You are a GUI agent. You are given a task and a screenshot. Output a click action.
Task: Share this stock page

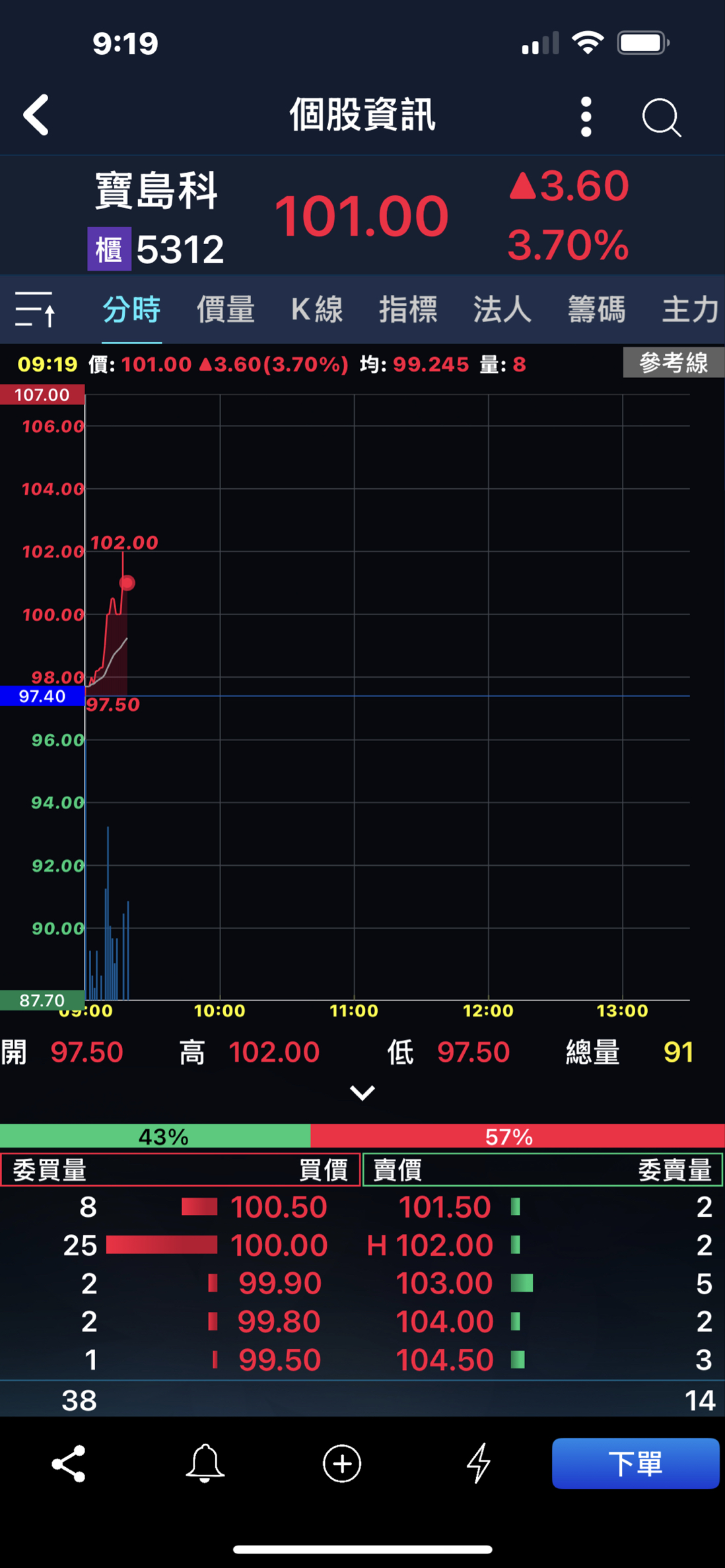point(69,1464)
